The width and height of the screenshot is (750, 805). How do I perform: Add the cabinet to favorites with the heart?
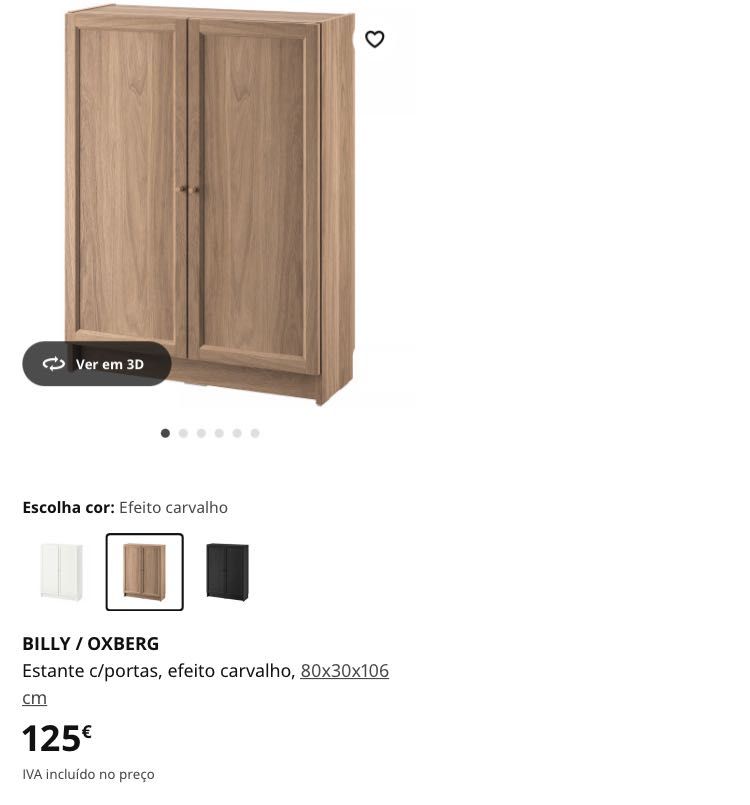coord(375,40)
